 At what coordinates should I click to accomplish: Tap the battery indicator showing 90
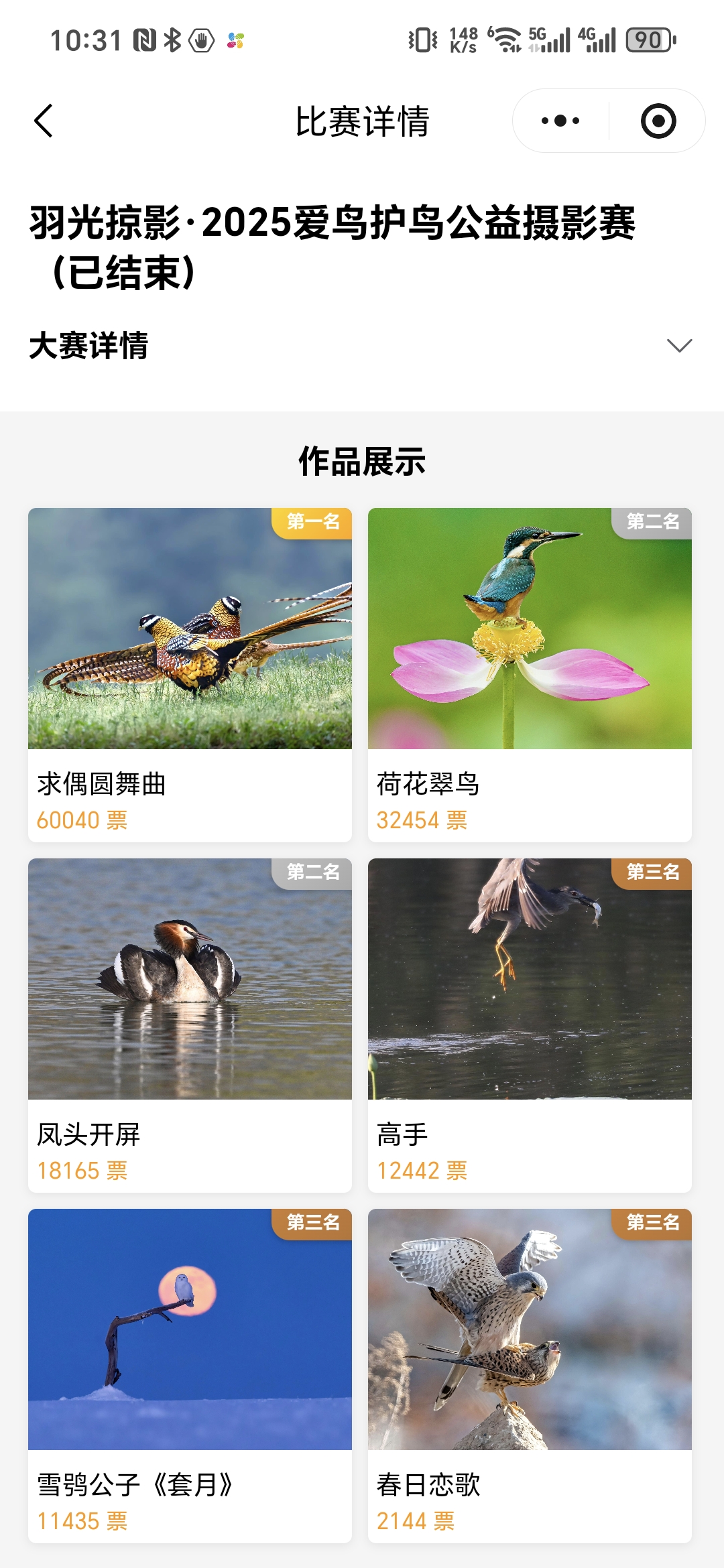(x=647, y=40)
